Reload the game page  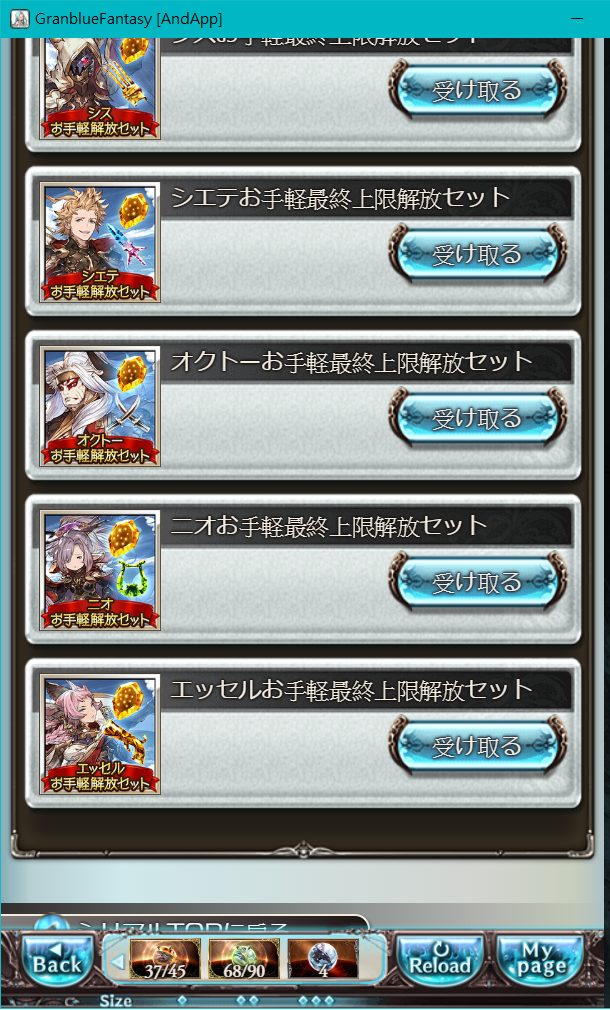click(x=439, y=961)
